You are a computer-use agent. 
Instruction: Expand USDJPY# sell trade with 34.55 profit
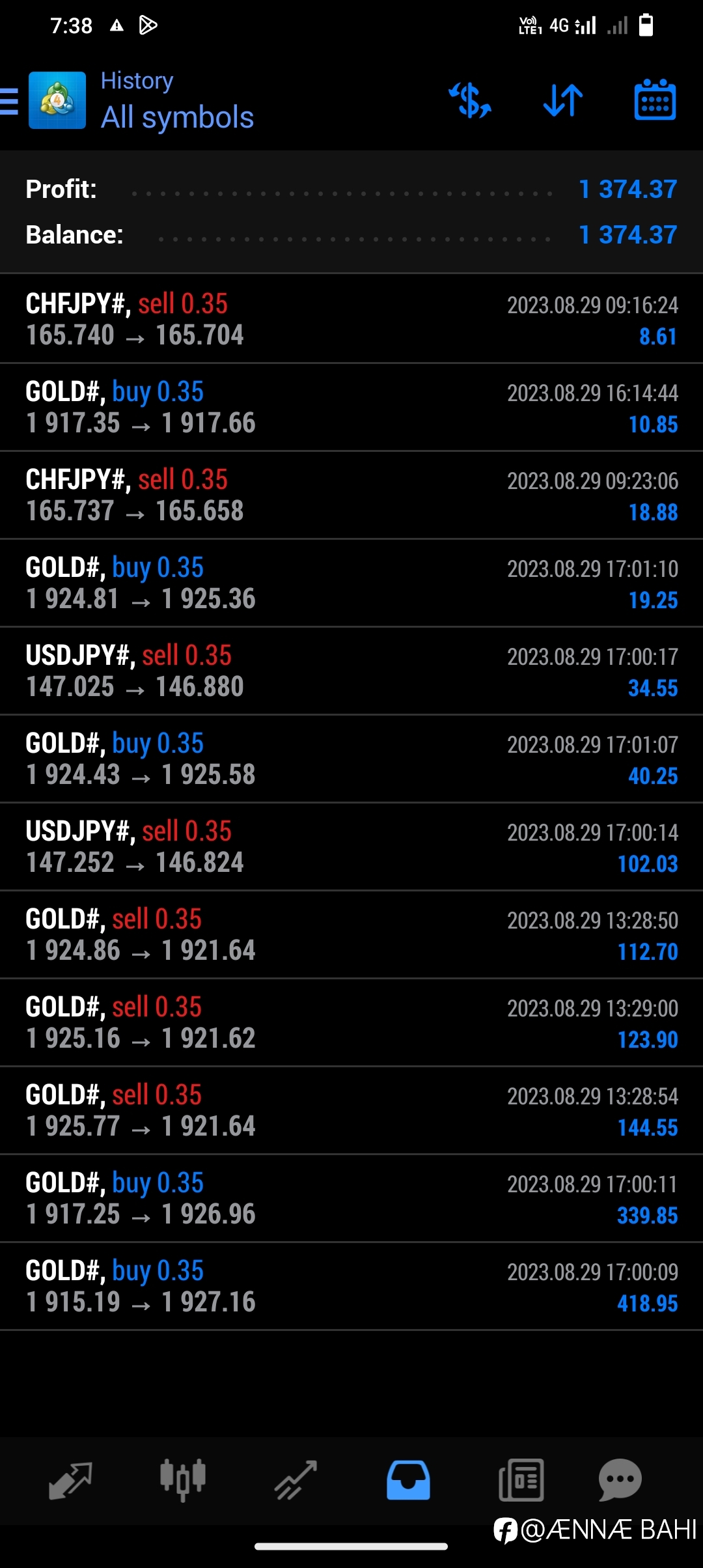pyautogui.click(x=351, y=671)
